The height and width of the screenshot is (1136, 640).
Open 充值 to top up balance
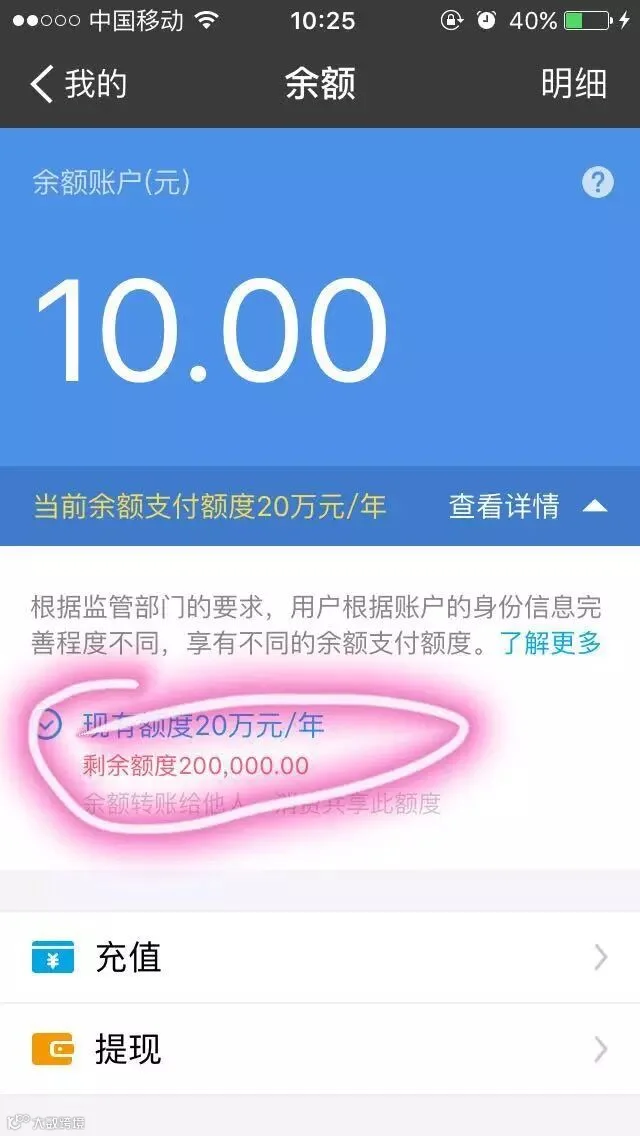tap(320, 957)
